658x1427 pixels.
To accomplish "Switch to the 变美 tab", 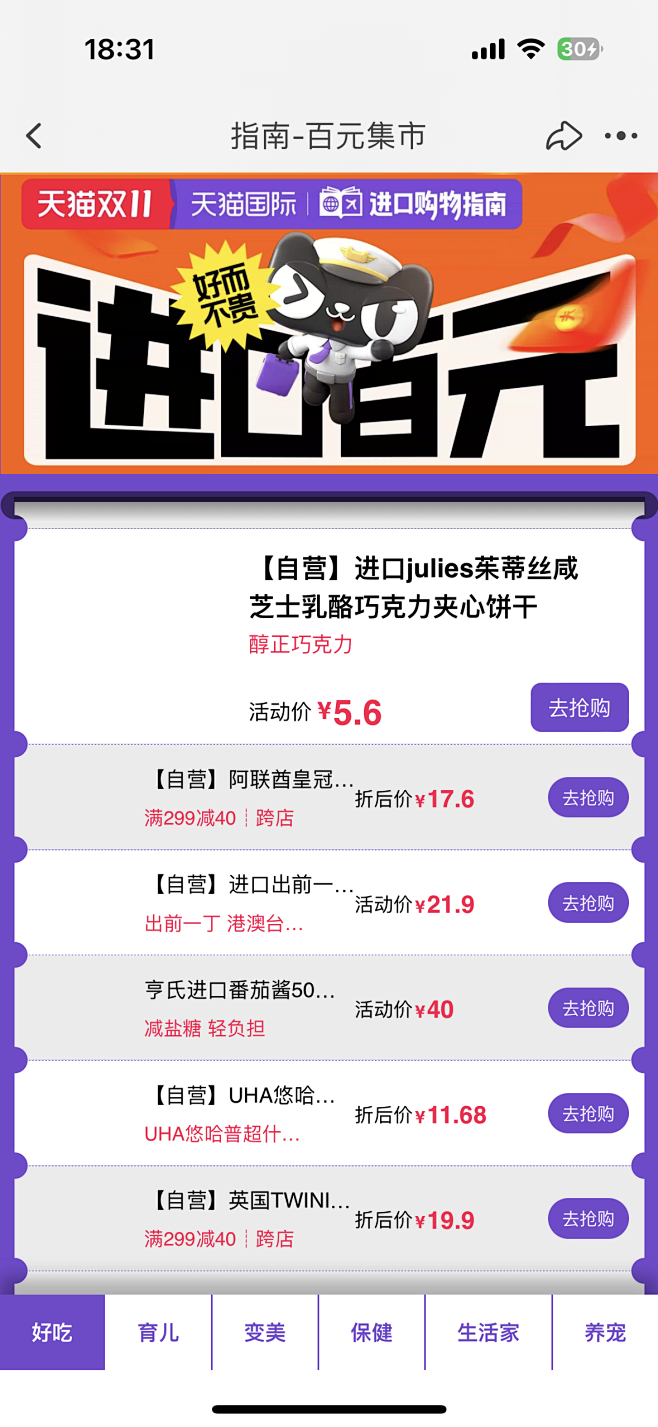I will point(265,1332).
